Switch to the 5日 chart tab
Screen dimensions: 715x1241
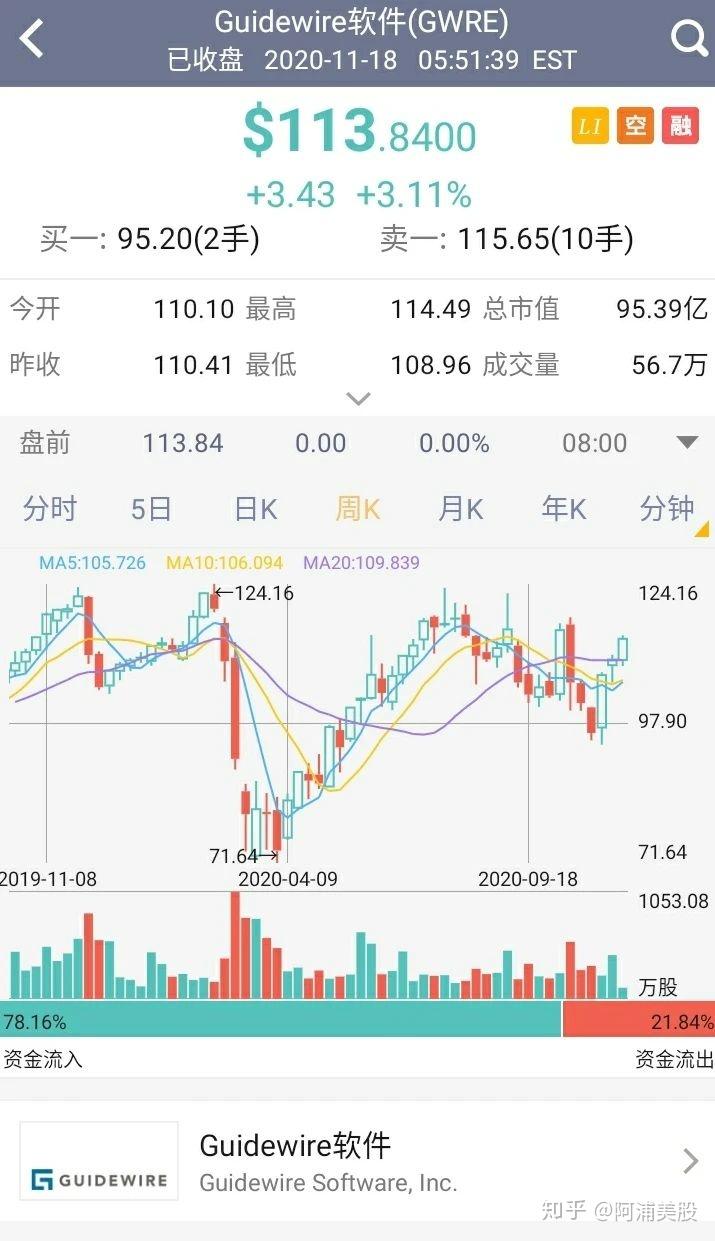pyautogui.click(x=151, y=509)
